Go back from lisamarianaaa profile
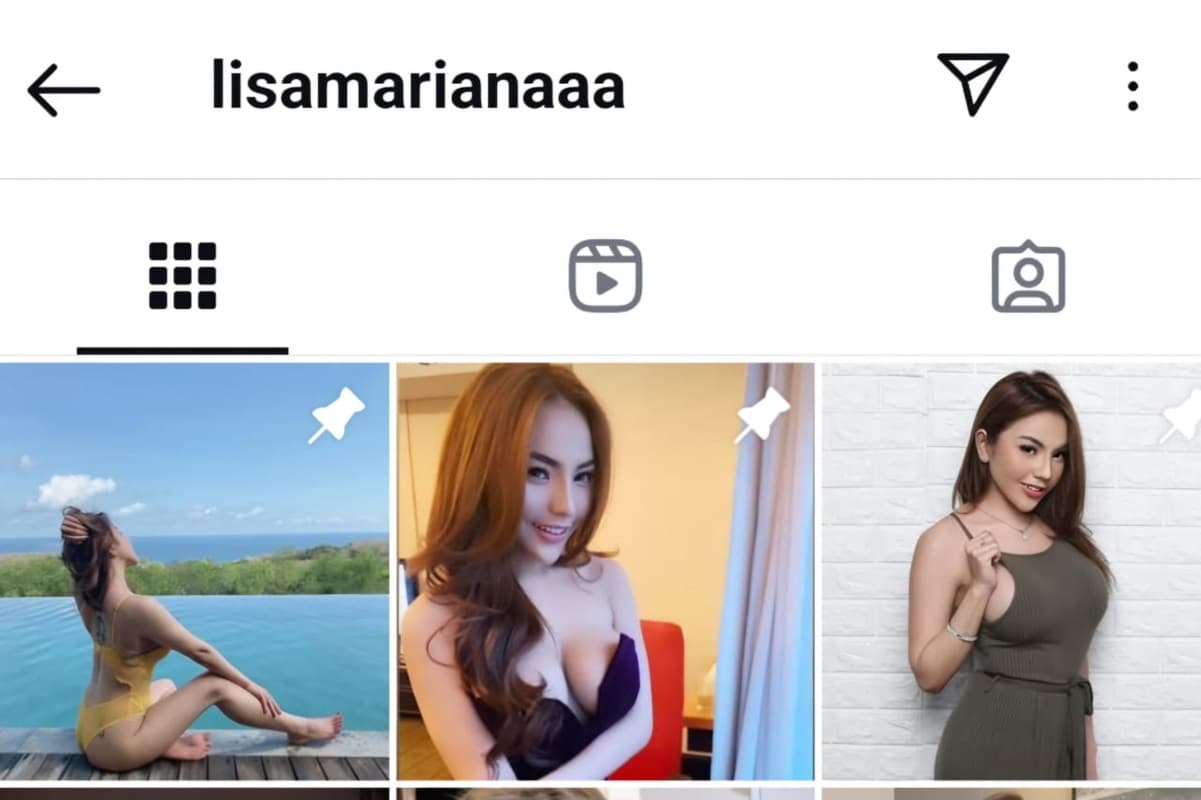1201x800 pixels. [x=63, y=90]
